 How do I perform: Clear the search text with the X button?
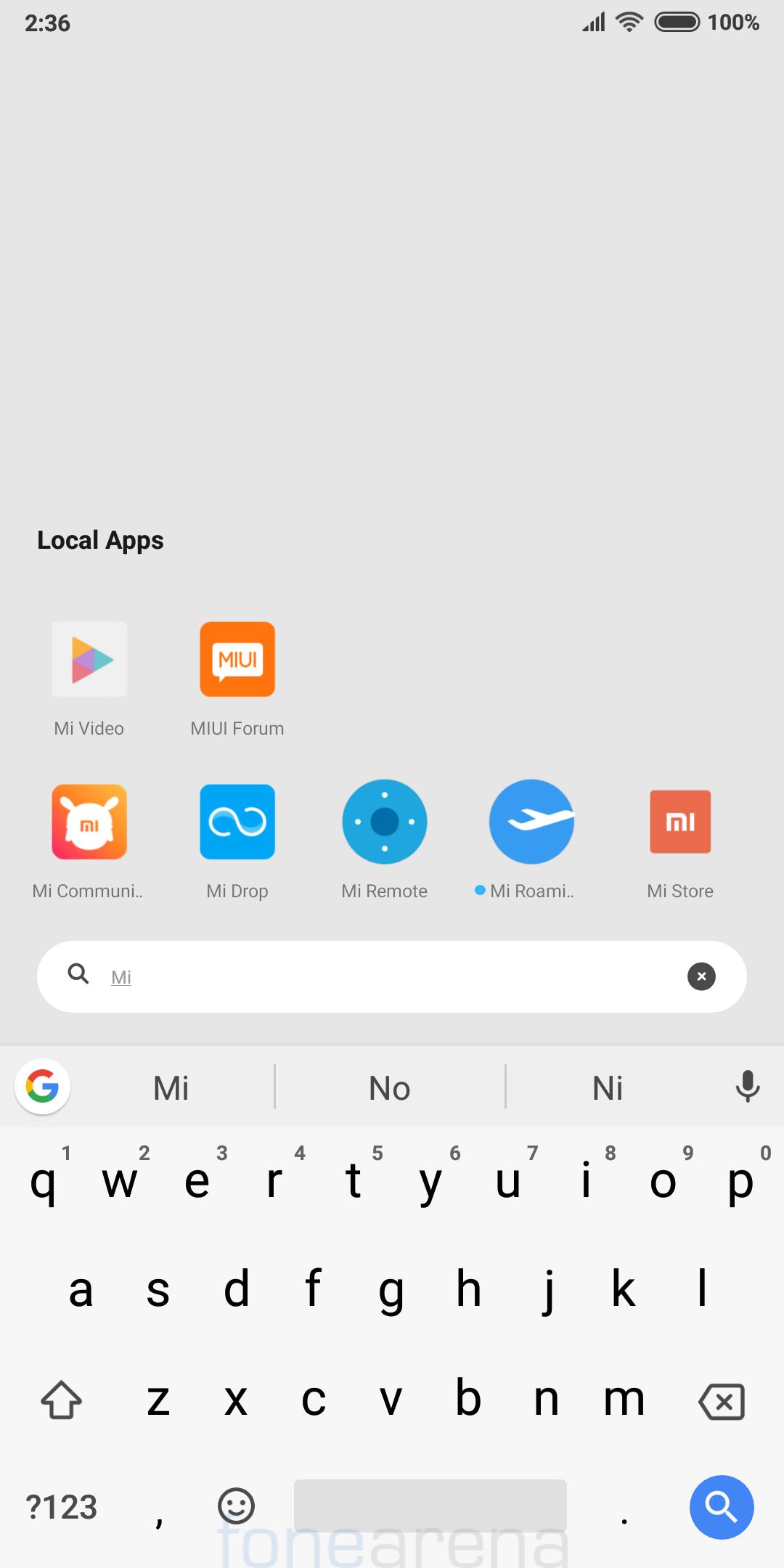pyautogui.click(x=701, y=976)
